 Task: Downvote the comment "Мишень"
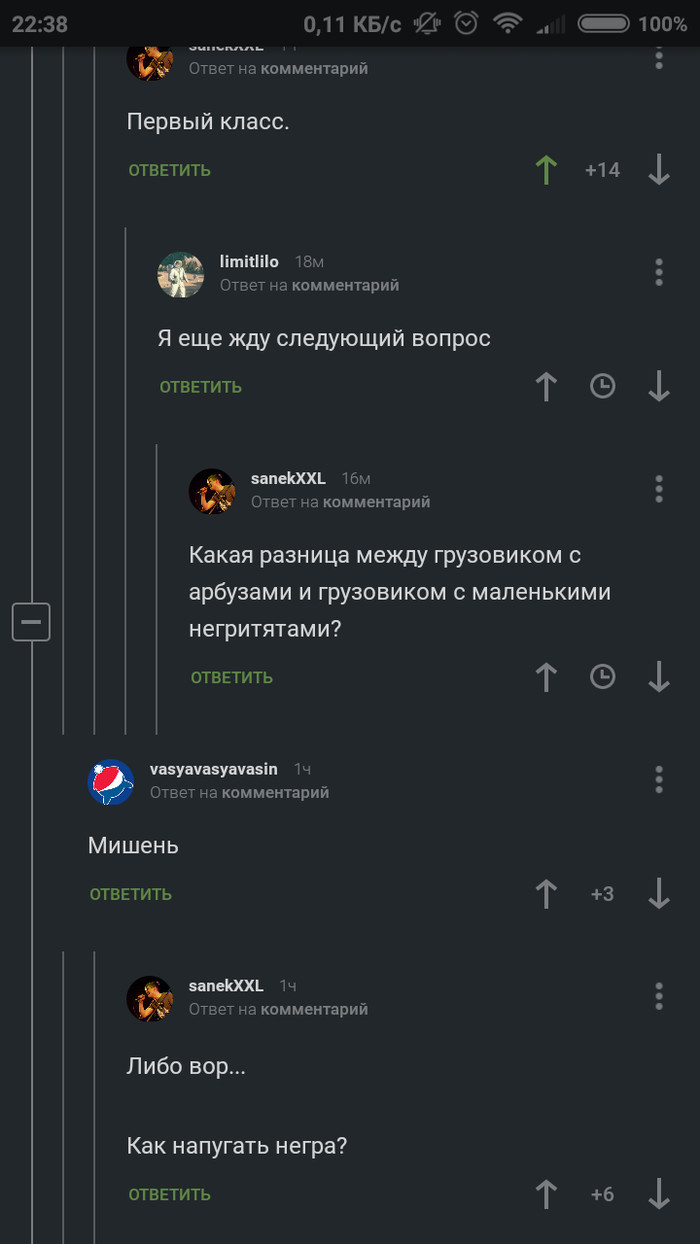658,893
